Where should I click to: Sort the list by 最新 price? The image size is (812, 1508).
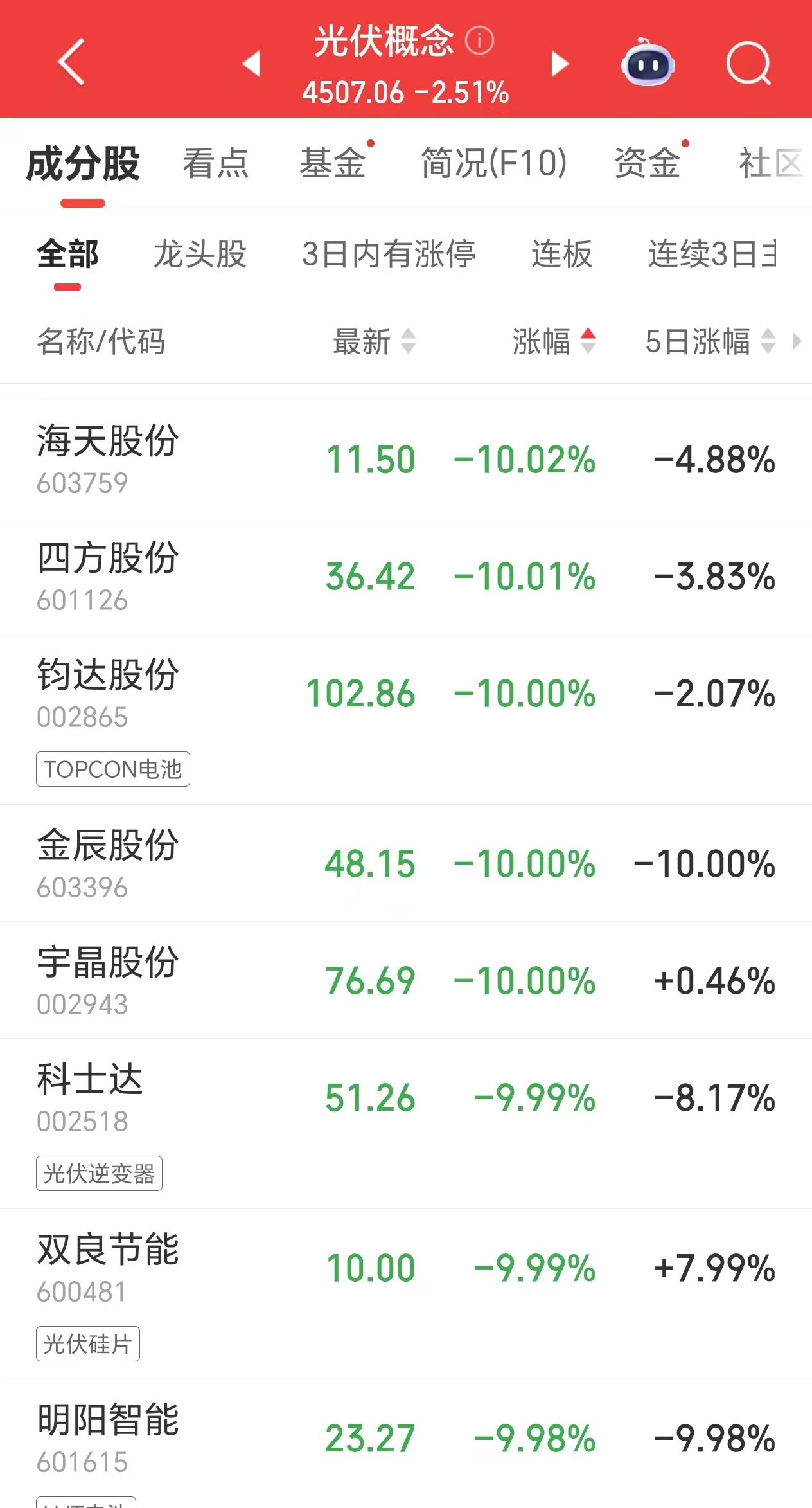coord(375,341)
